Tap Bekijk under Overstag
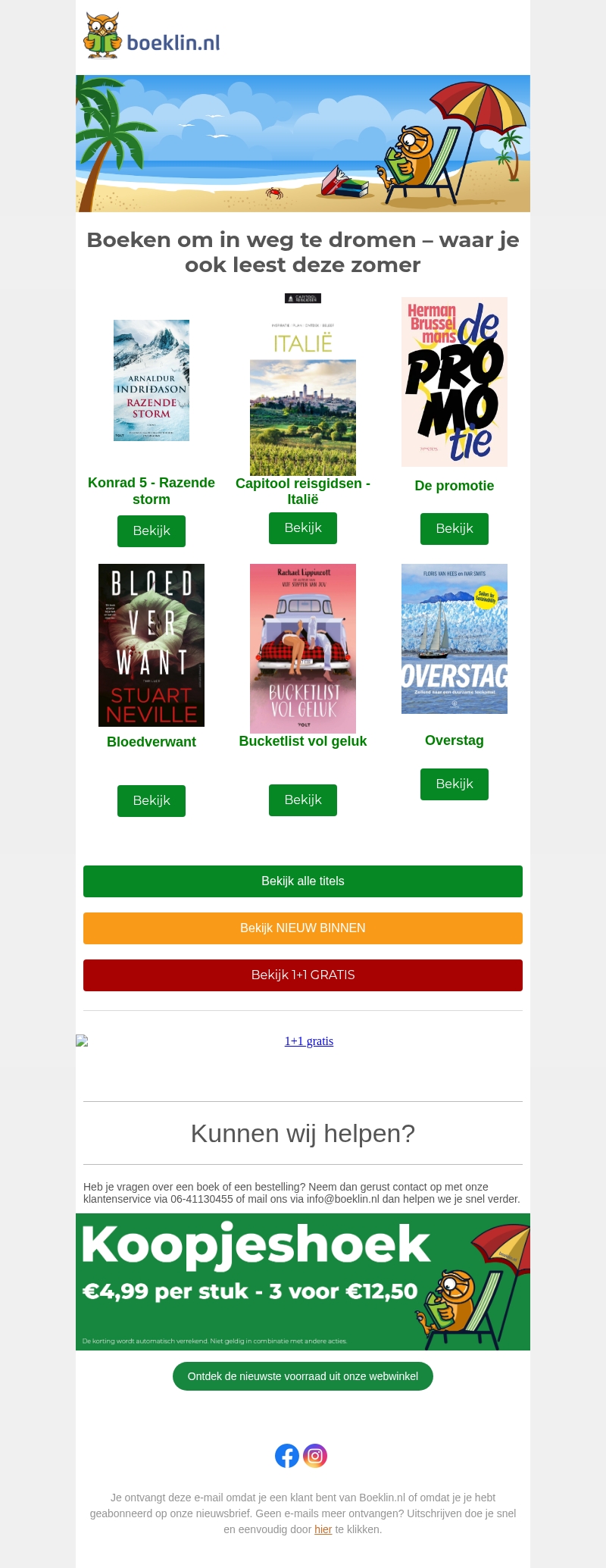 [x=454, y=784]
